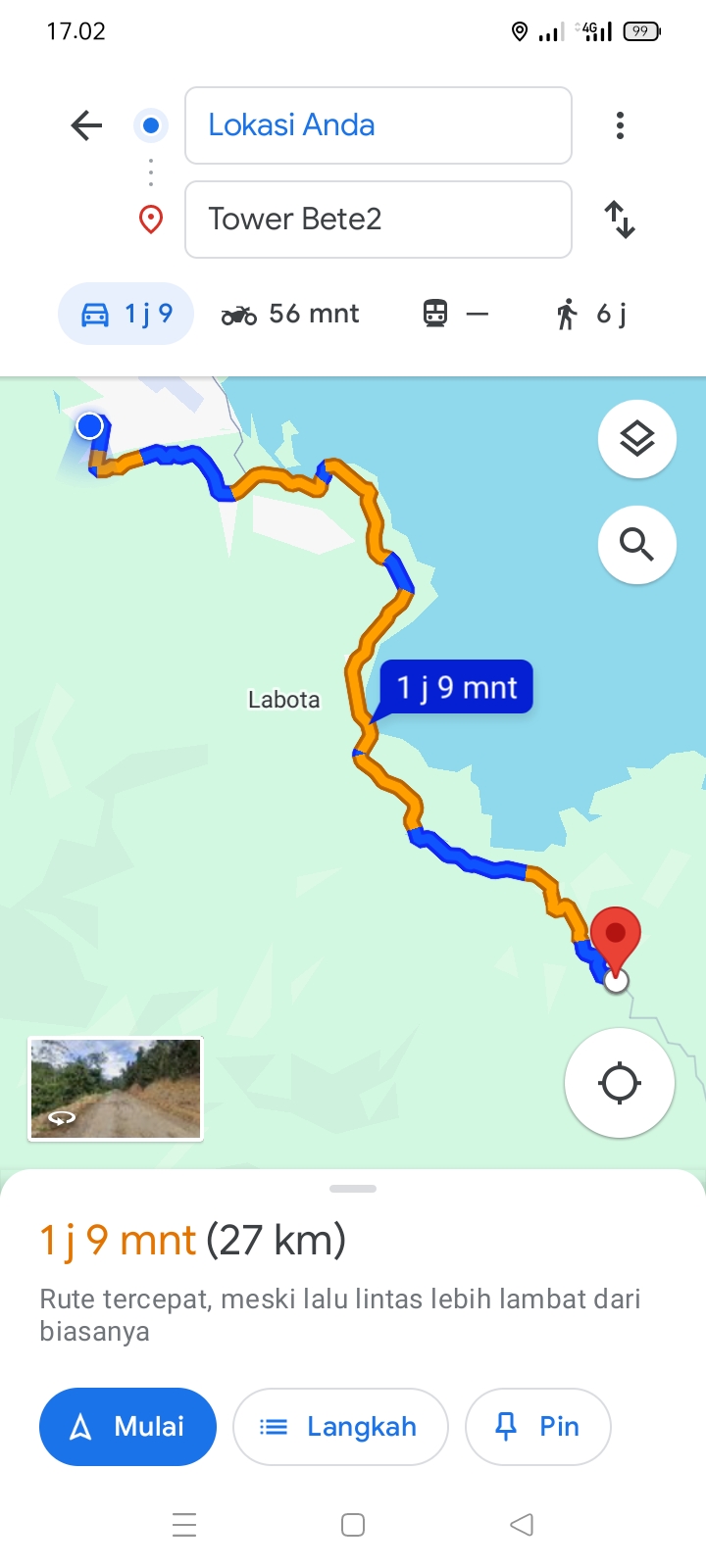The width and height of the screenshot is (706, 1568).
Task: Edit the Tower Bete2 destination field
Action: click(378, 220)
